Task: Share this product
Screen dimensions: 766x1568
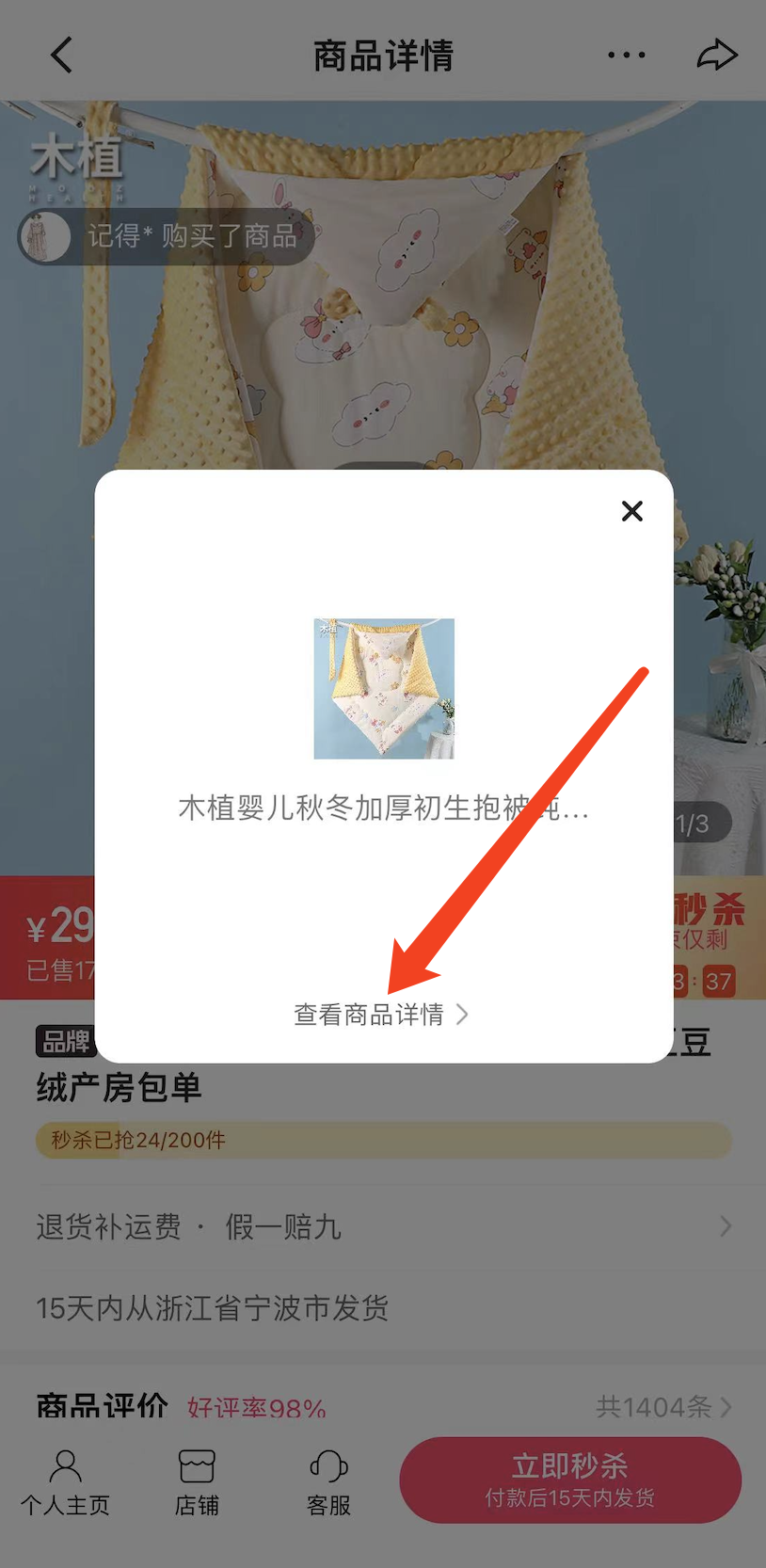Action: pyautogui.click(x=716, y=55)
